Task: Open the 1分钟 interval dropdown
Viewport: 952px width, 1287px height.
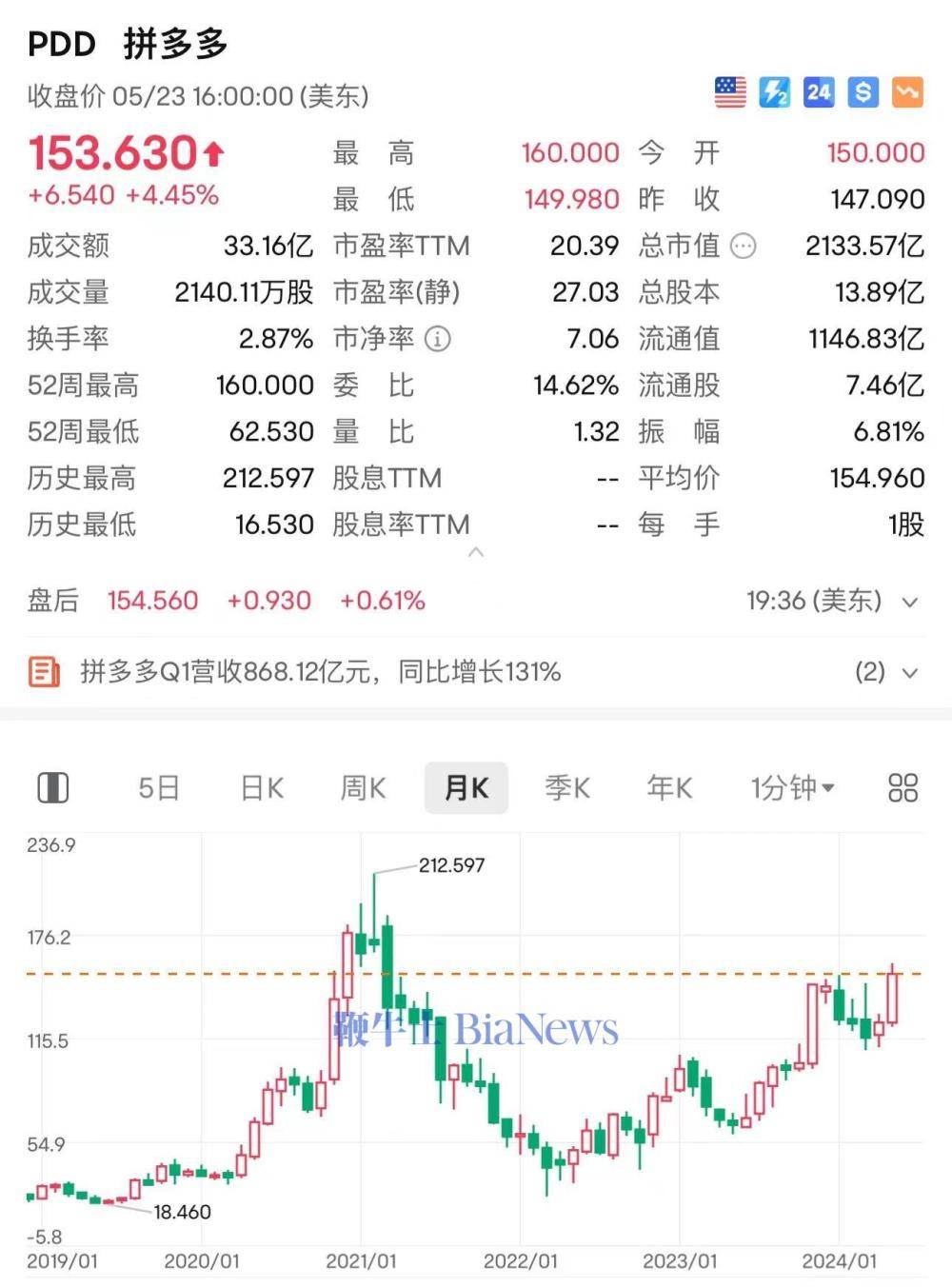Action: [791, 788]
